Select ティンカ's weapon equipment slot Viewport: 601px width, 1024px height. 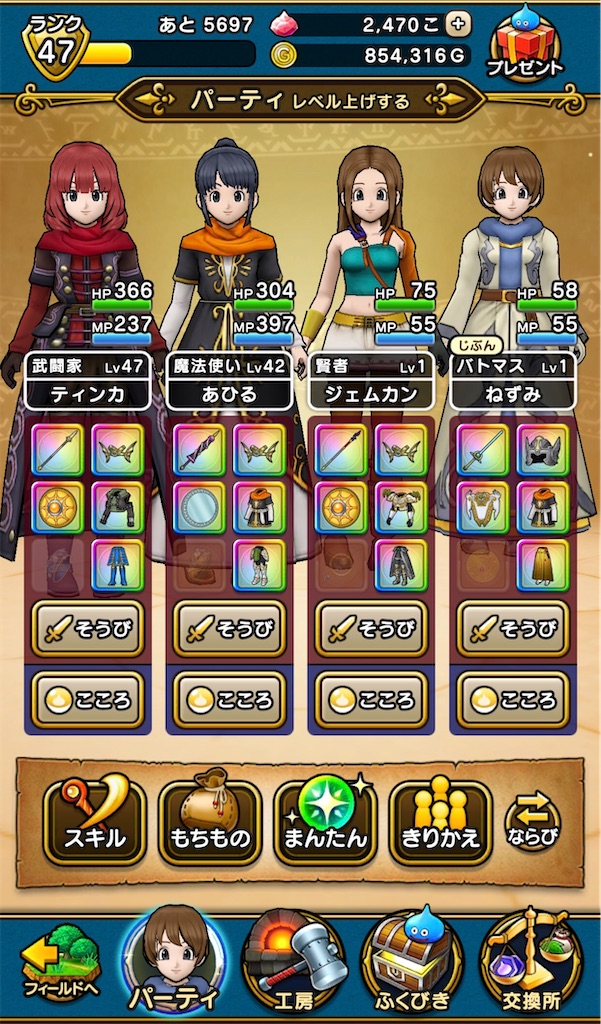click(x=58, y=449)
